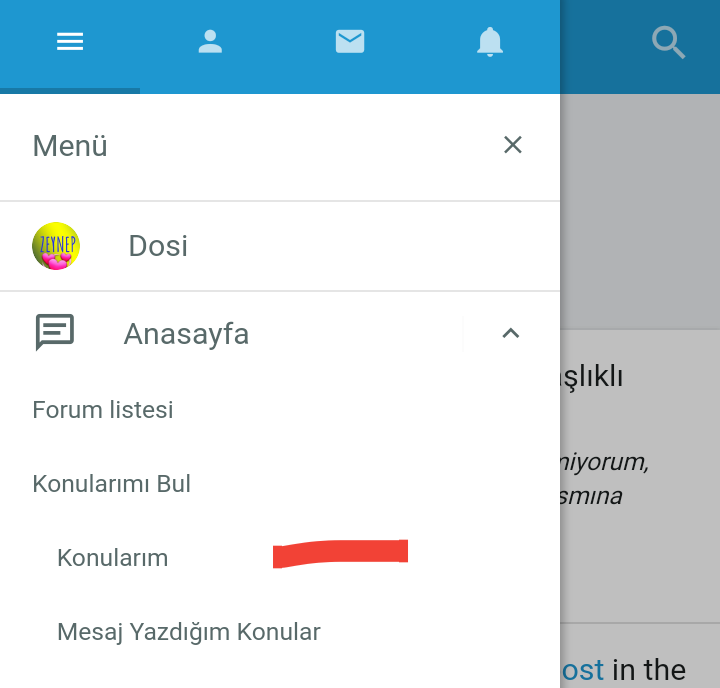Open the messages envelope tab
720x688 pixels.
click(349, 42)
